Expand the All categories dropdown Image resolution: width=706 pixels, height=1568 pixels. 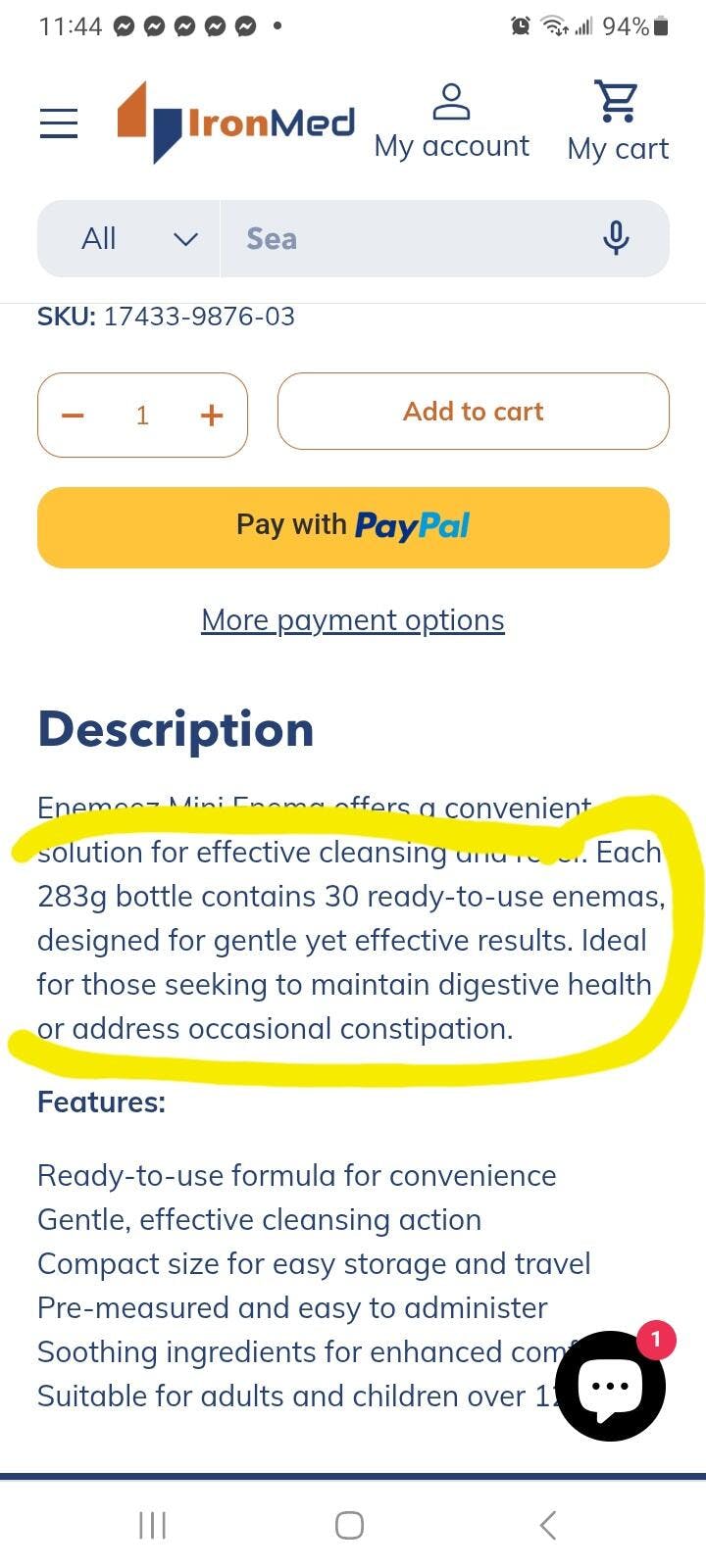138,238
